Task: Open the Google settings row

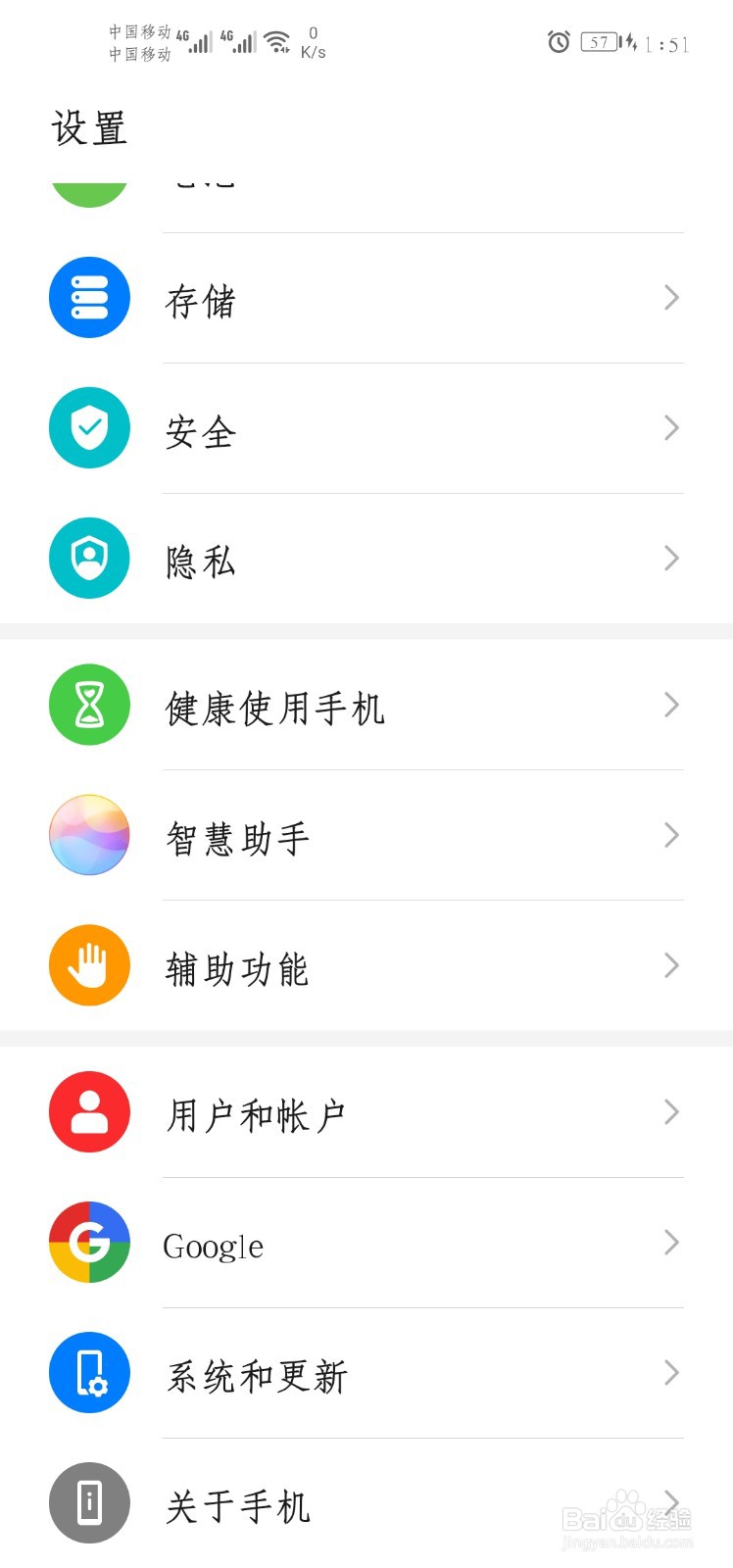Action: point(366,1244)
